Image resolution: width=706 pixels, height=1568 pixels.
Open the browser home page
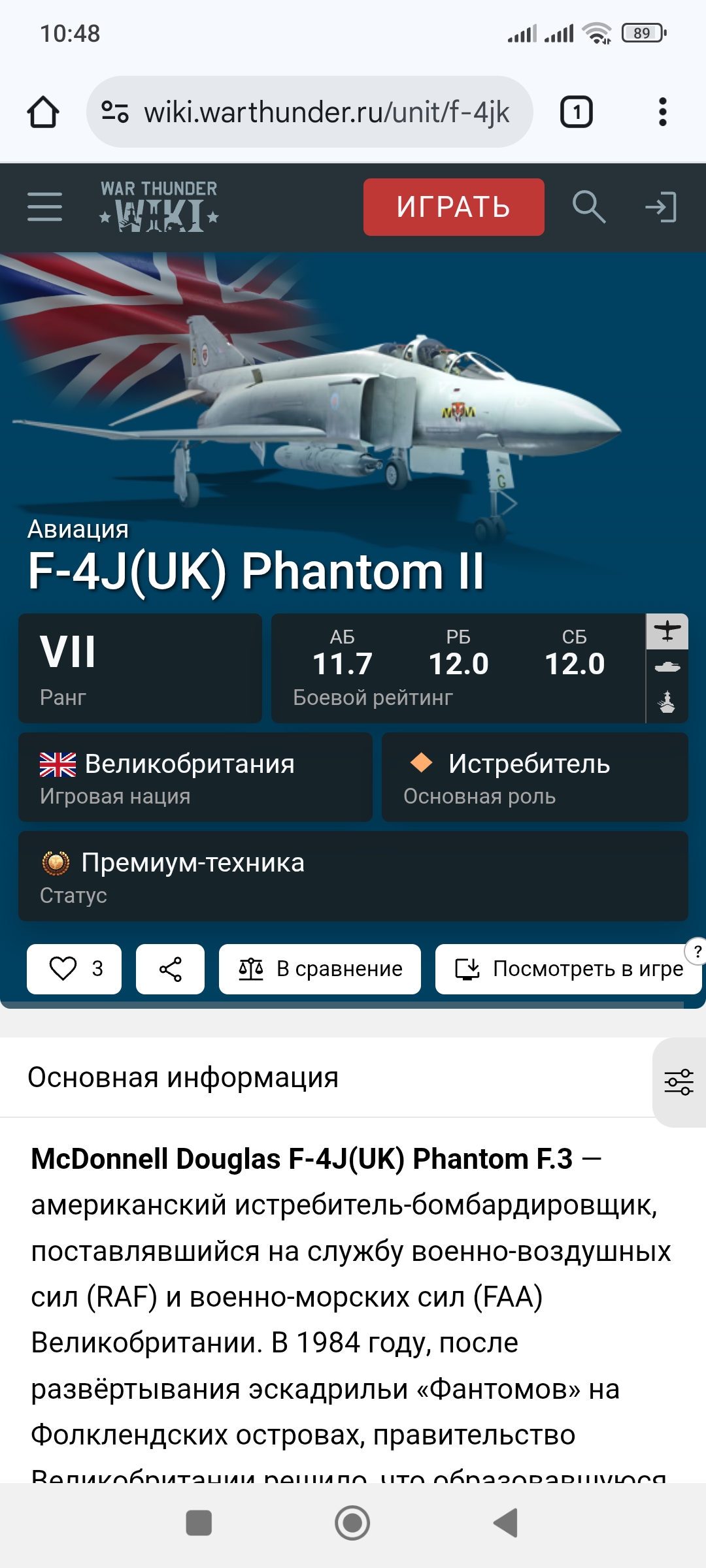[x=43, y=112]
